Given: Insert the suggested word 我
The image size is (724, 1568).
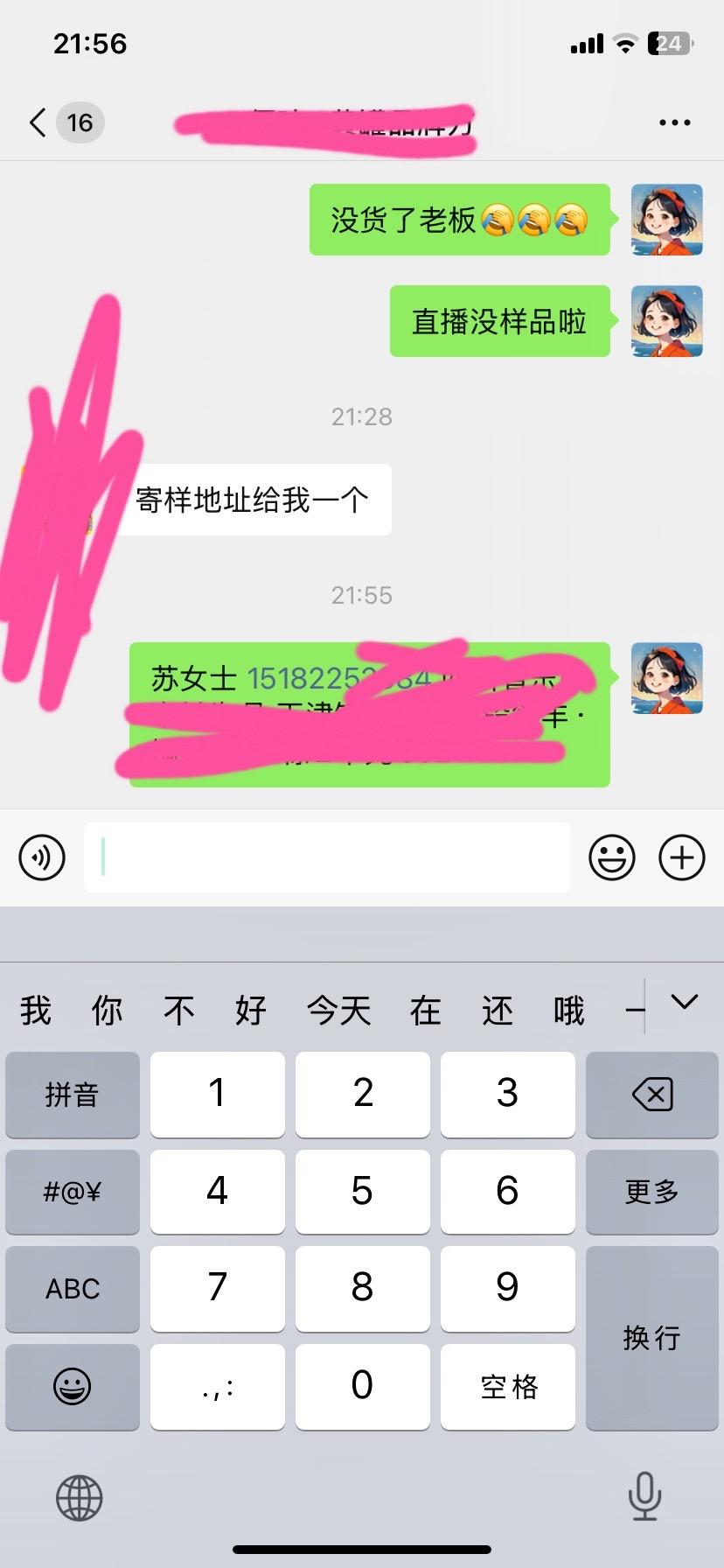Looking at the screenshot, I should [x=36, y=1011].
